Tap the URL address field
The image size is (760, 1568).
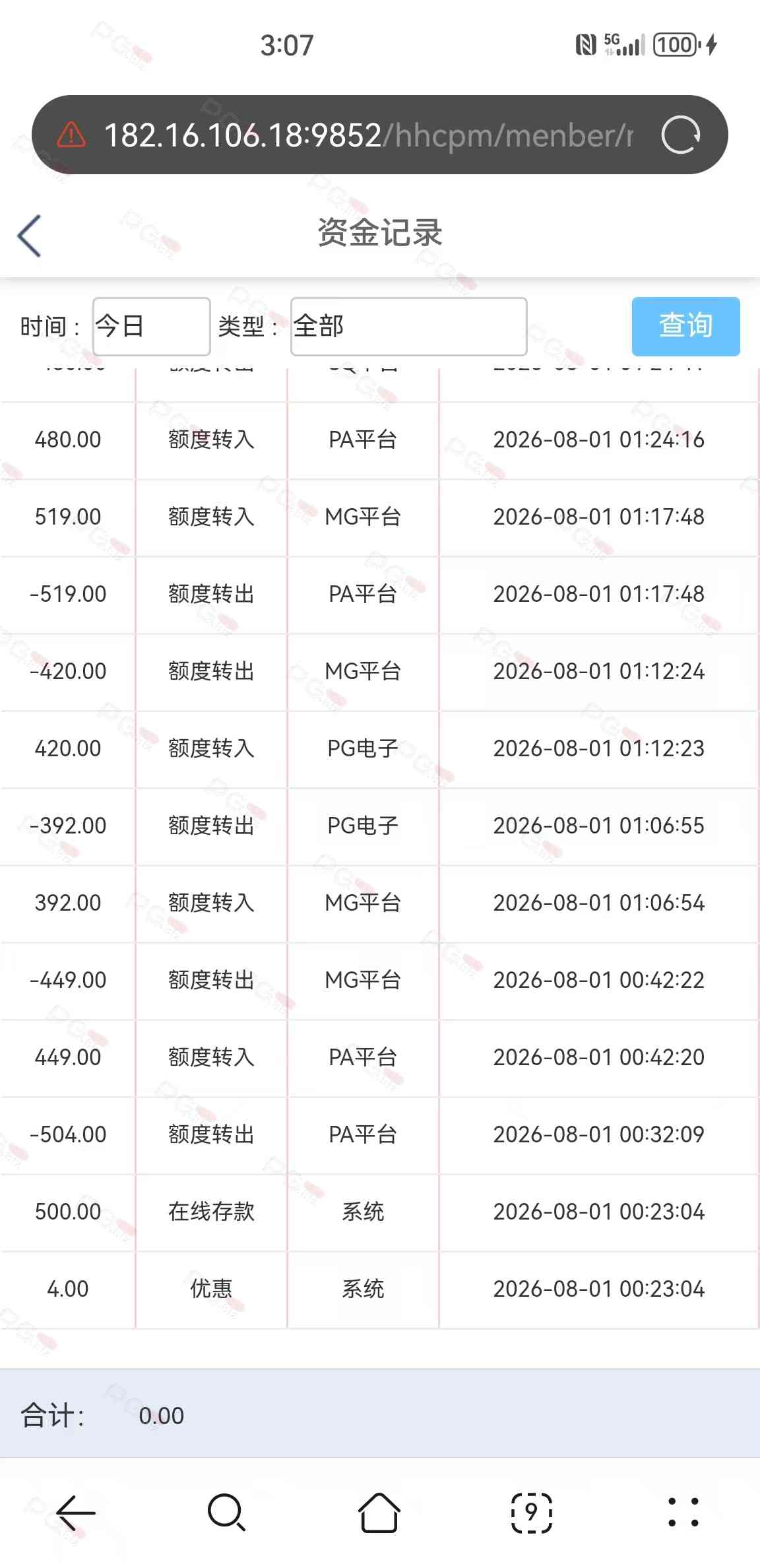tap(369, 135)
